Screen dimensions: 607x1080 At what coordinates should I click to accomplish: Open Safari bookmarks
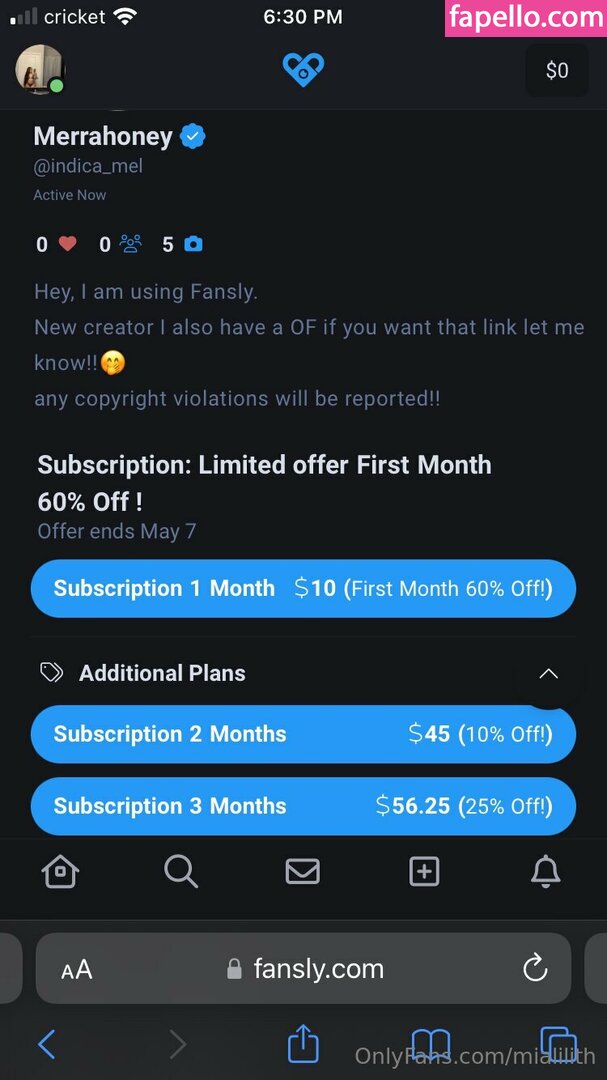point(430,1045)
